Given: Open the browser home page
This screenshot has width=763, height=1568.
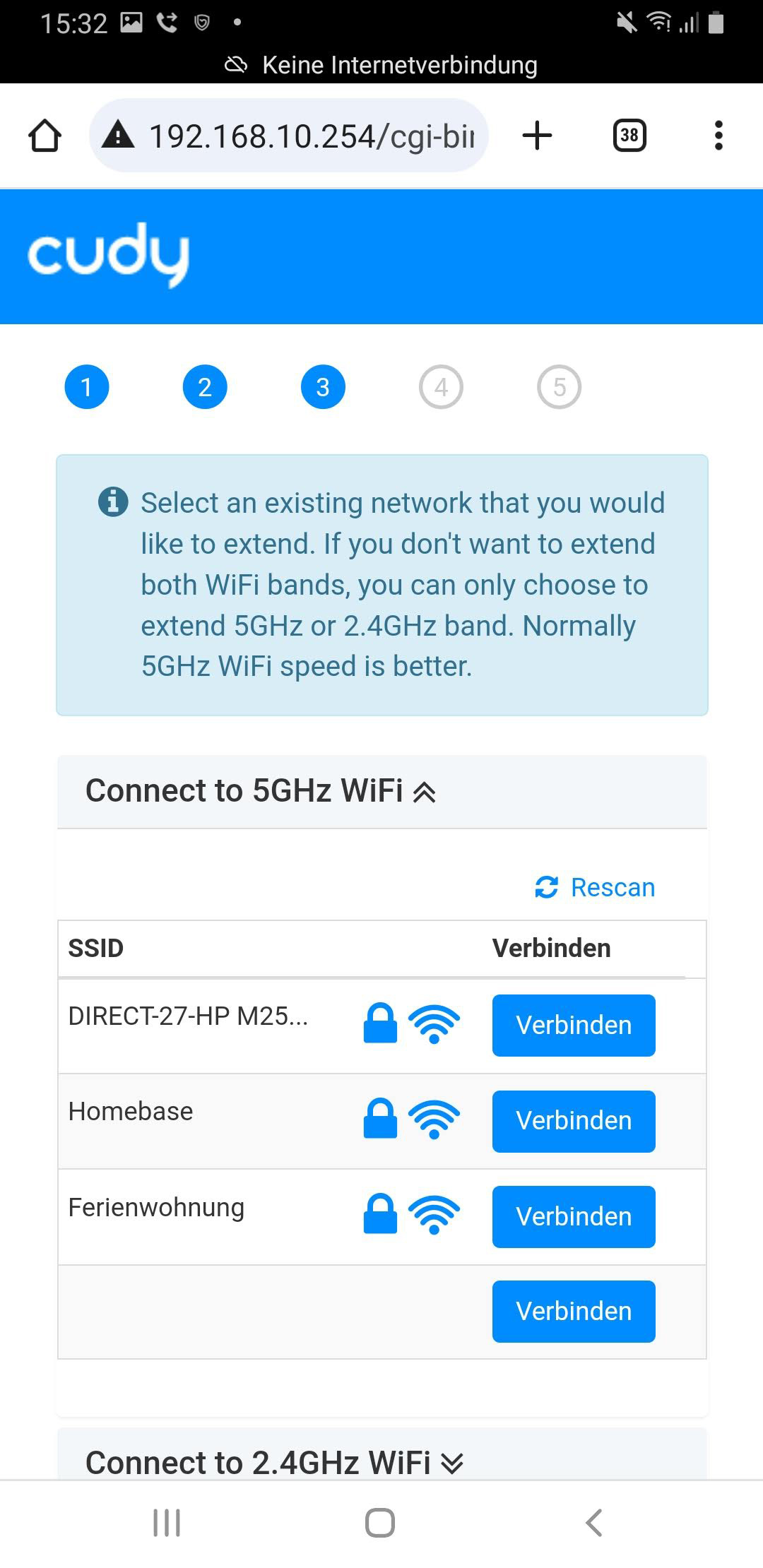Looking at the screenshot, I should click(45, 136).
